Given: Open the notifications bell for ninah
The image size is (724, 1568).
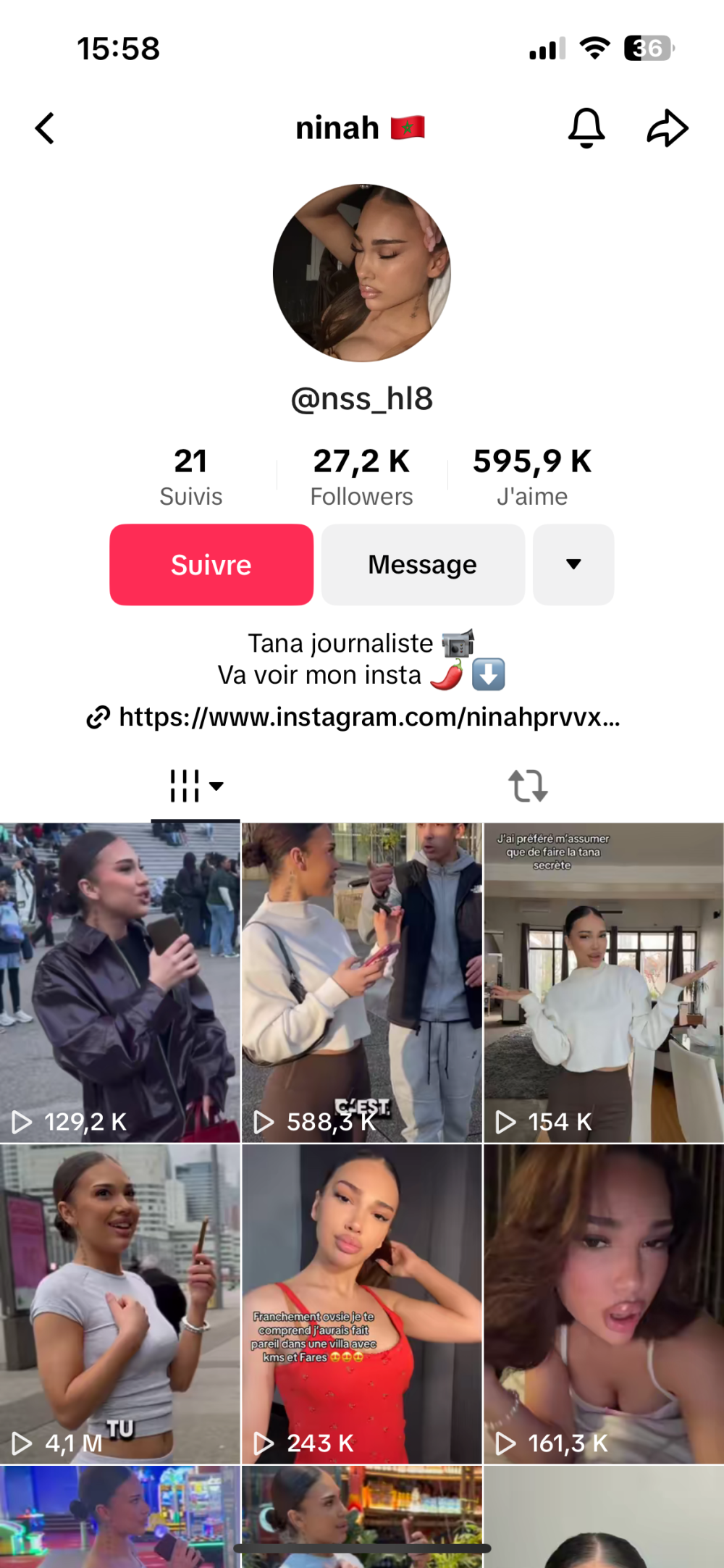Looking at the screenshot, I should click(586, 128).
